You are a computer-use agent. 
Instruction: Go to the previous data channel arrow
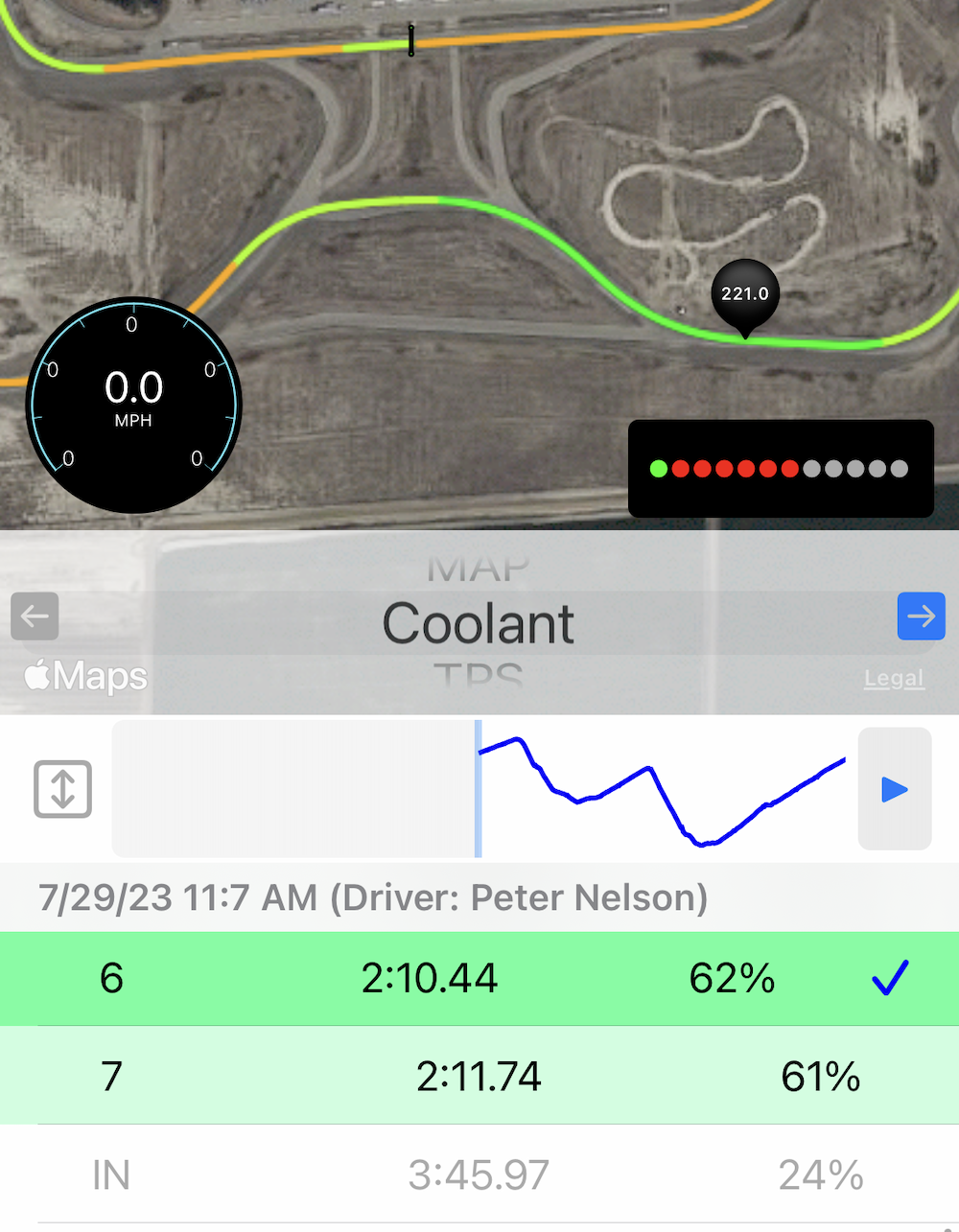click(35, 616)
